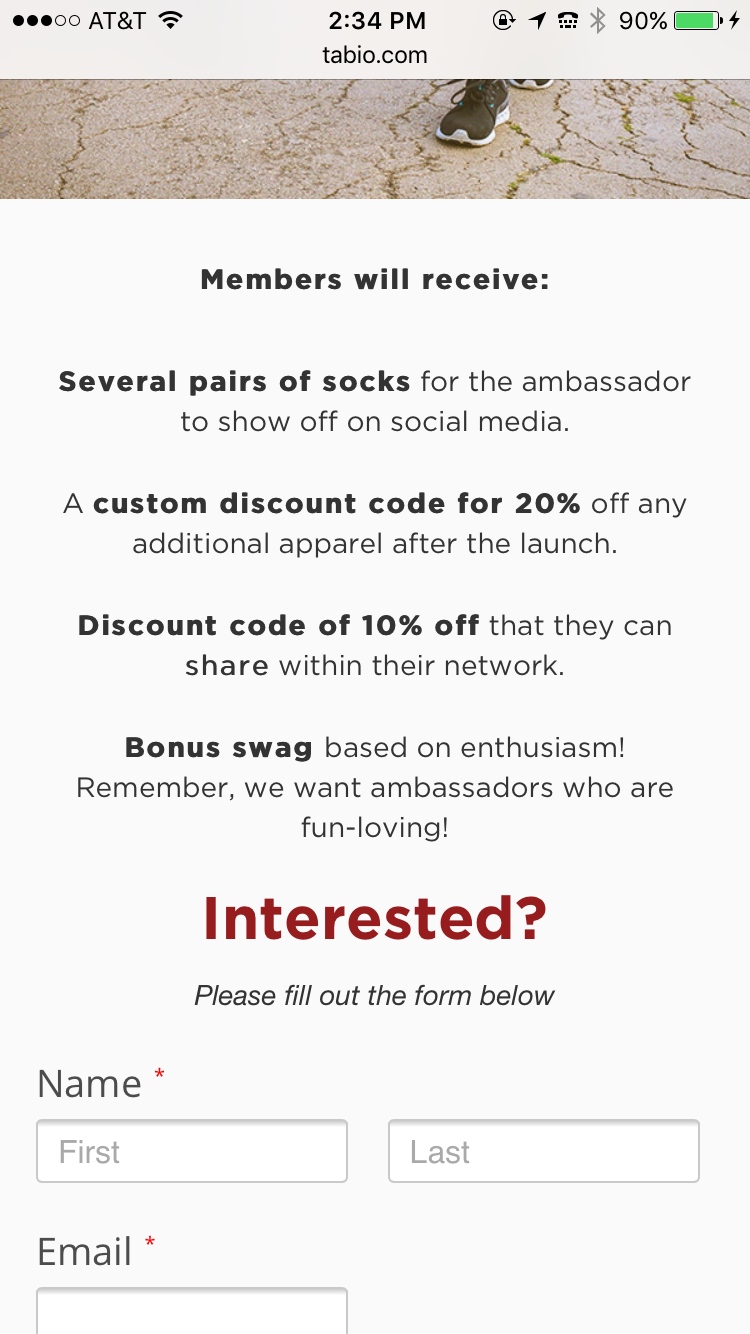Tap the Last name field
Image resolution: width=750 pixels, height=1334 pixels.
pos(543,1151)
